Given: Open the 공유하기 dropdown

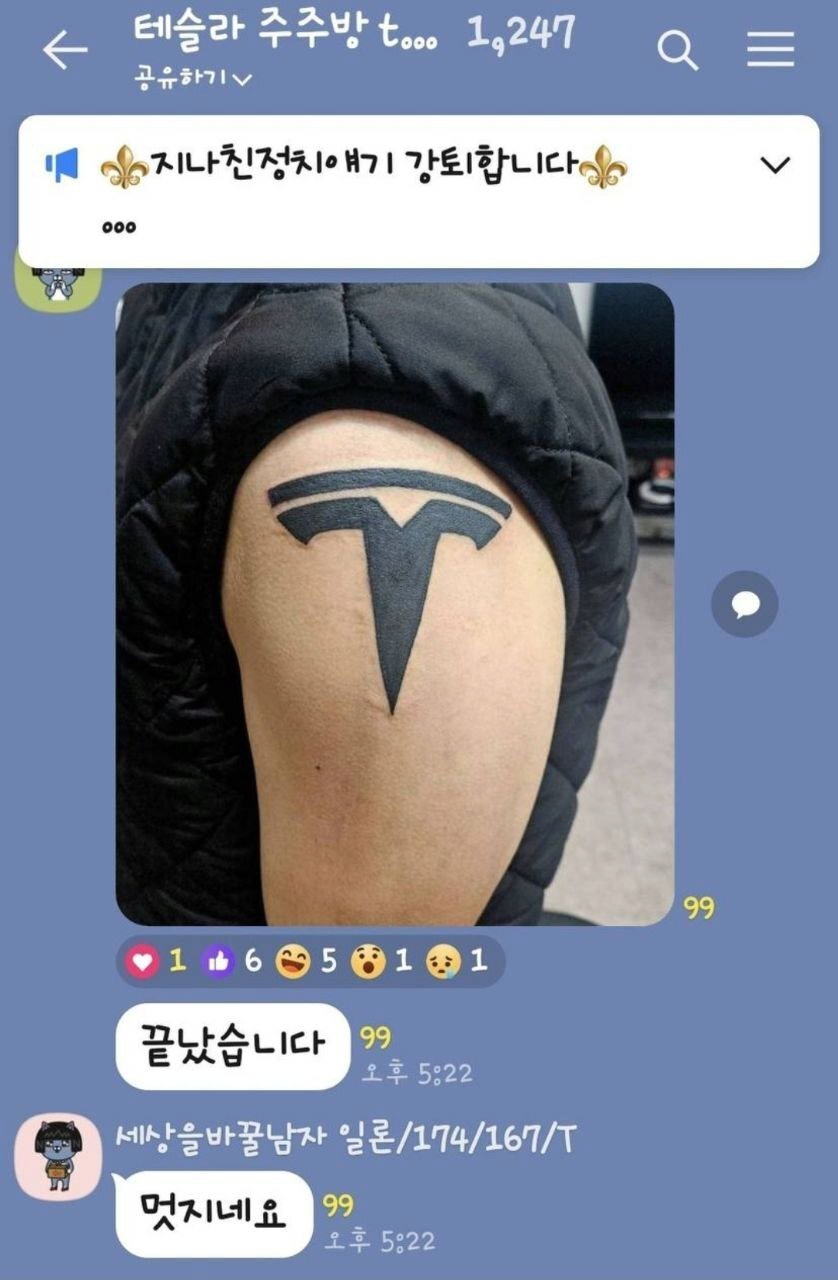Looking at the screenshot, I should tap(190, 78).
